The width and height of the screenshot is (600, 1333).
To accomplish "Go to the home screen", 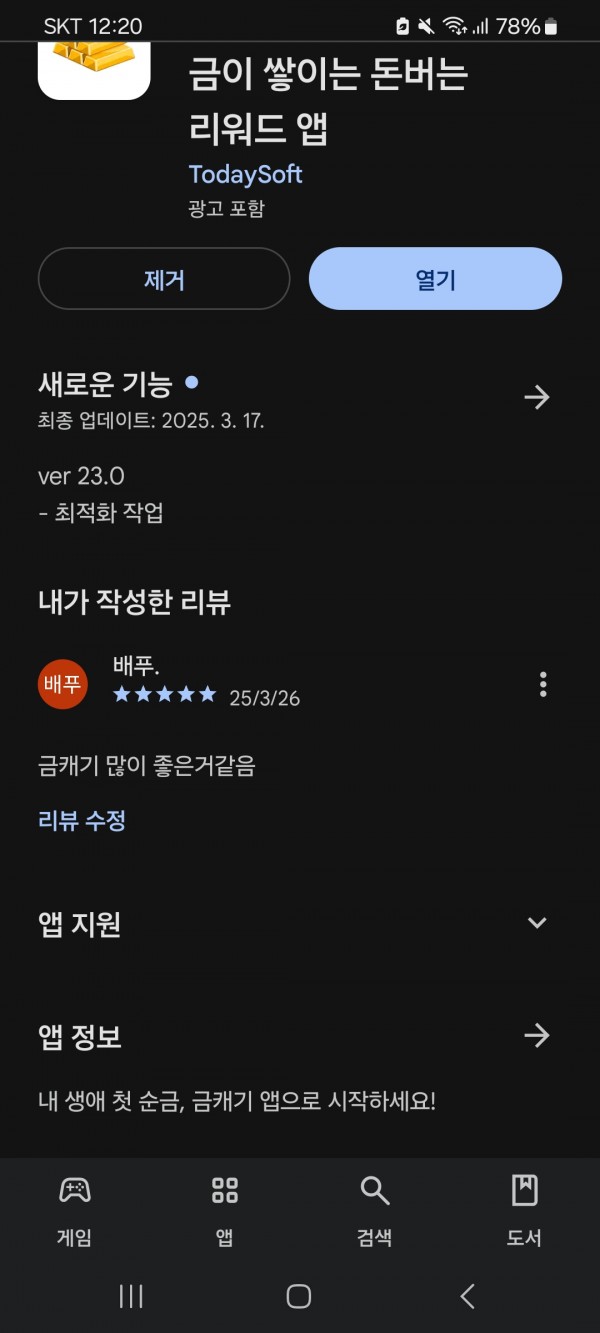I will pyautogui.click(x=299, y=1297).
